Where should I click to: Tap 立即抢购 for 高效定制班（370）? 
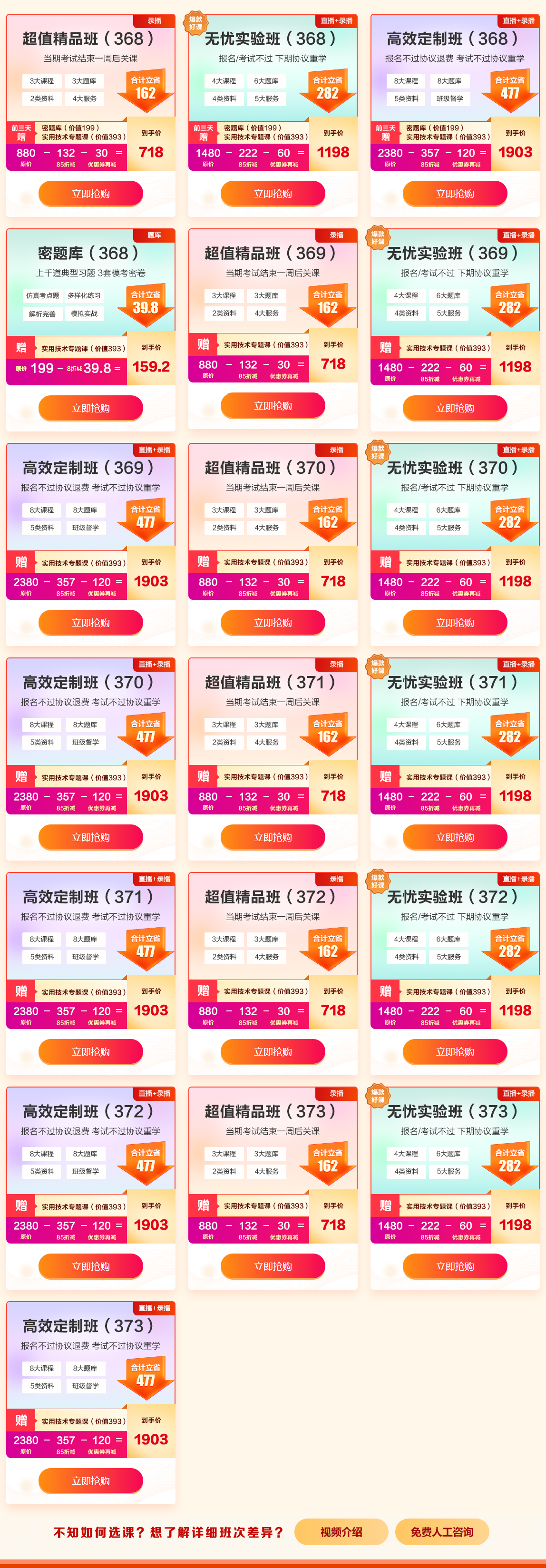91,837
